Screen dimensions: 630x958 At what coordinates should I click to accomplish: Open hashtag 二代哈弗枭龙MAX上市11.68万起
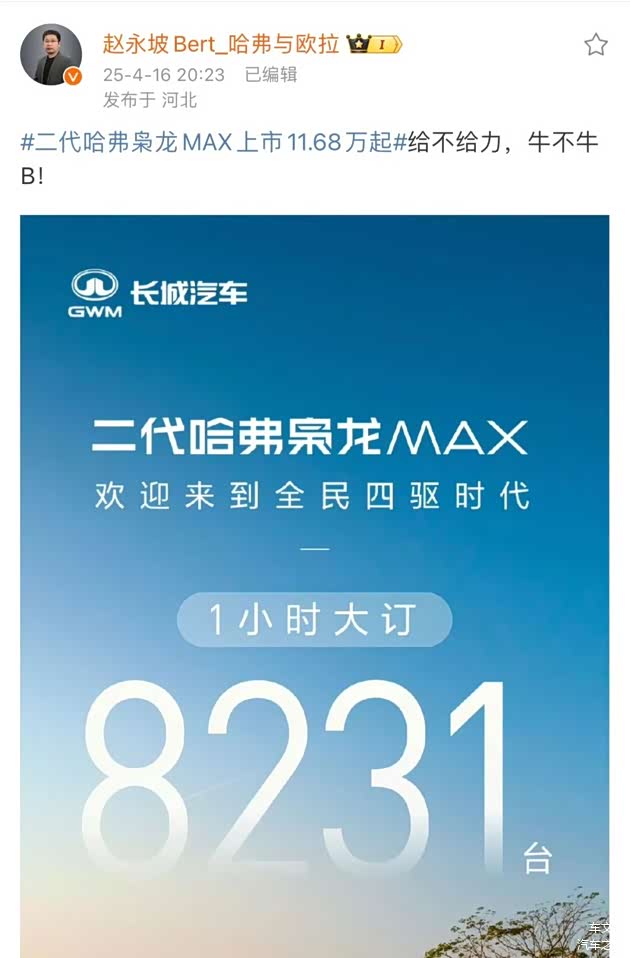(x=212, y=142)
